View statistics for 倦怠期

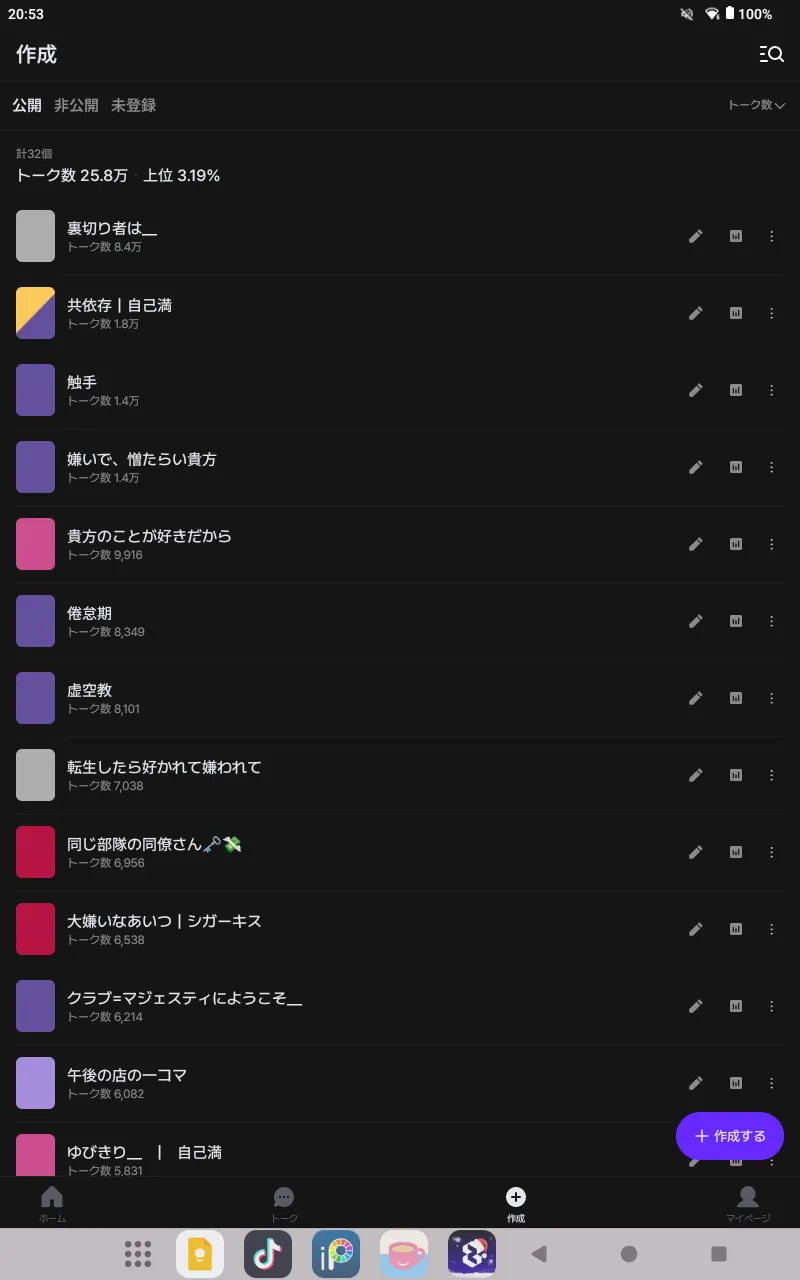736,621
